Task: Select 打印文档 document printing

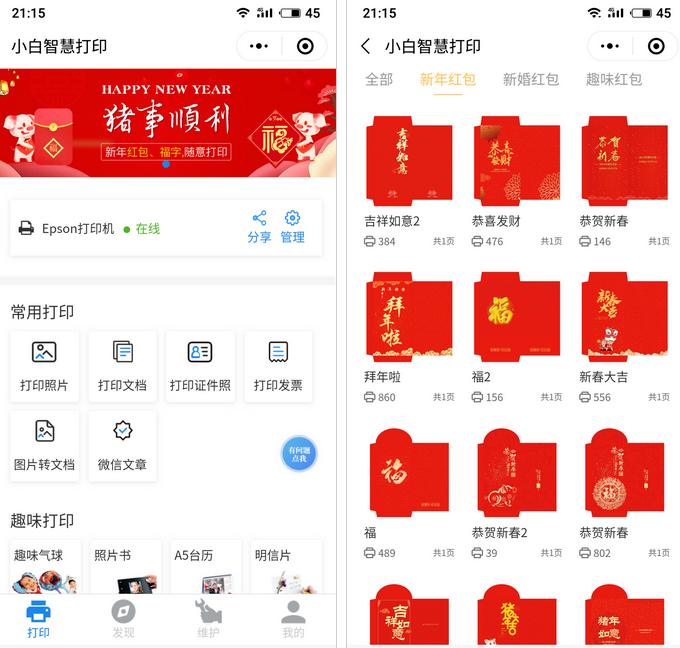Action: coord(122,365)
